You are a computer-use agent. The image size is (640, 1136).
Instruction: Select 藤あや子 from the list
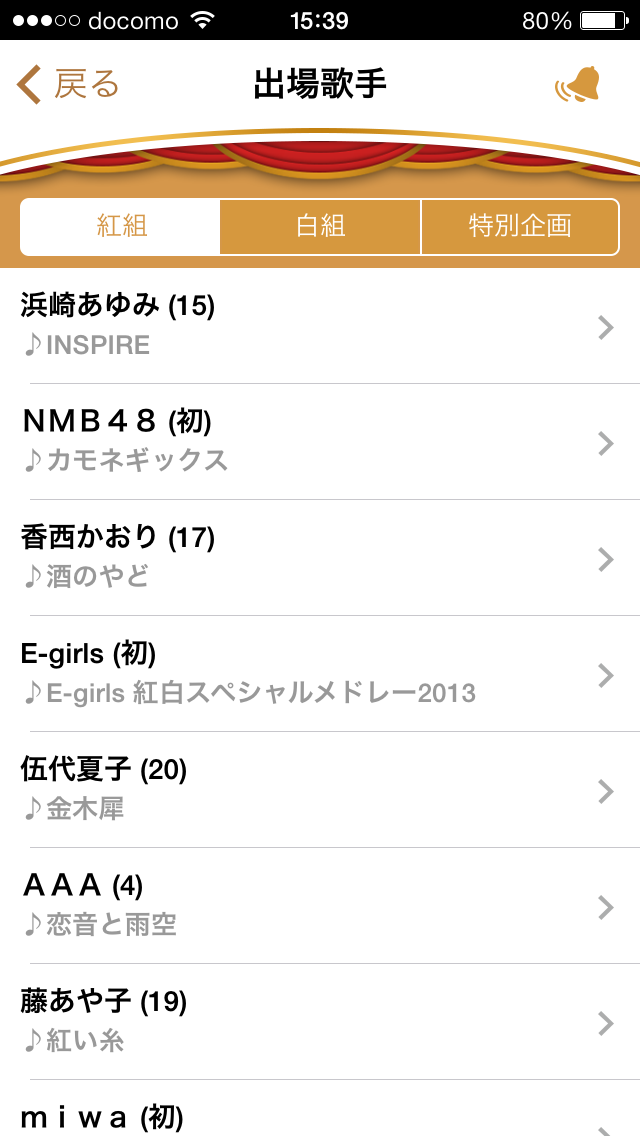click(x=320, y=1022)
